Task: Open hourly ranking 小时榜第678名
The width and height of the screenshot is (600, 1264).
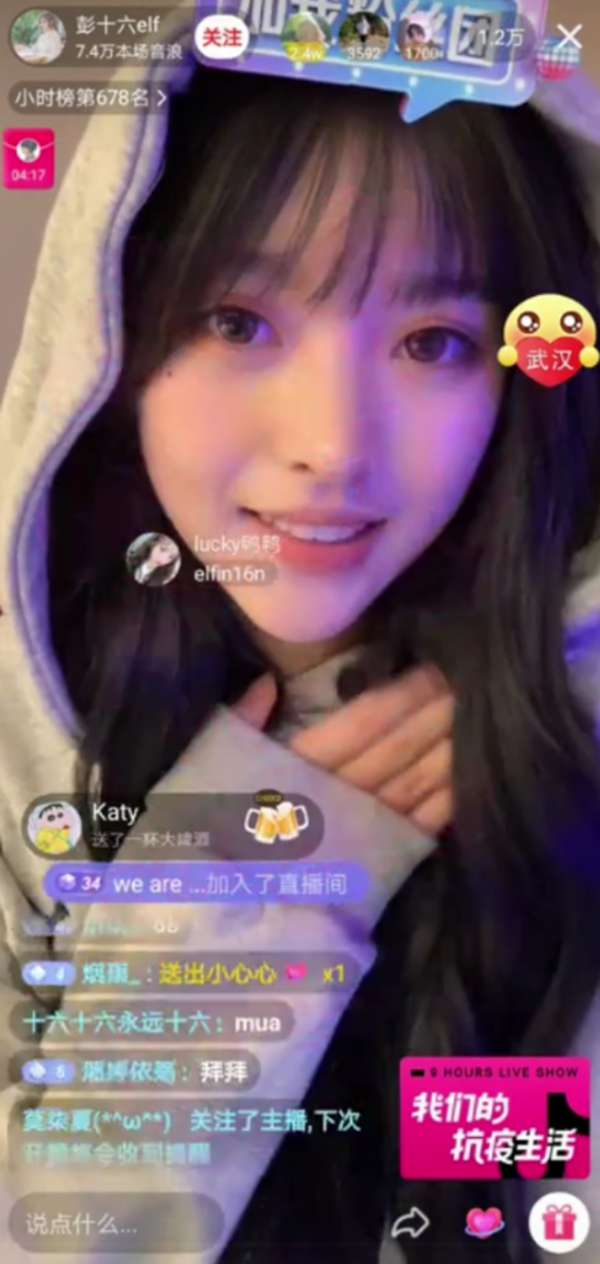Action: tap(88, 98)
